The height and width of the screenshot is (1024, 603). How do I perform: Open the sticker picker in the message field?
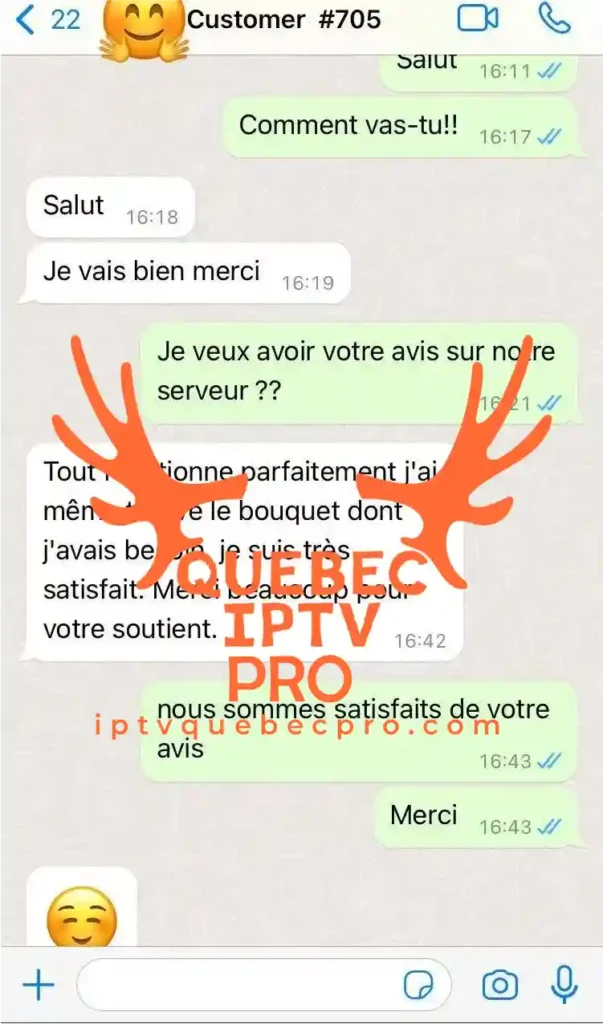[x=418, y=986]
